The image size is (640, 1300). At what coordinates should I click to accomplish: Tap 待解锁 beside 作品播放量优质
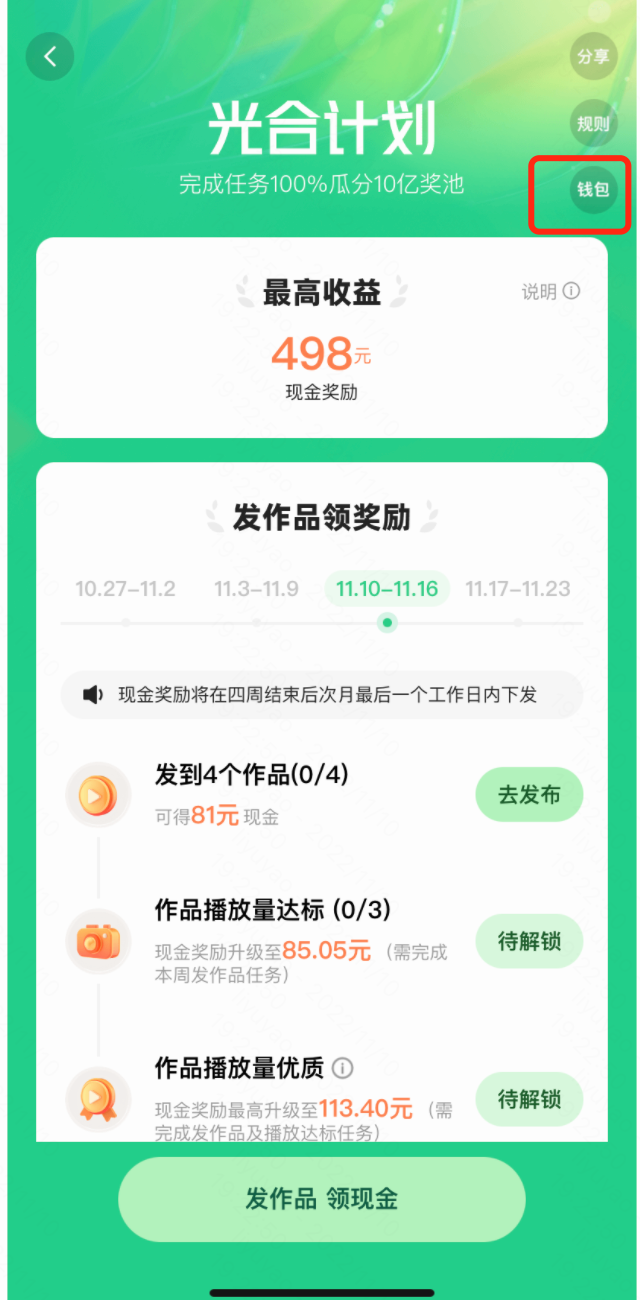(x=529, y=1099)
